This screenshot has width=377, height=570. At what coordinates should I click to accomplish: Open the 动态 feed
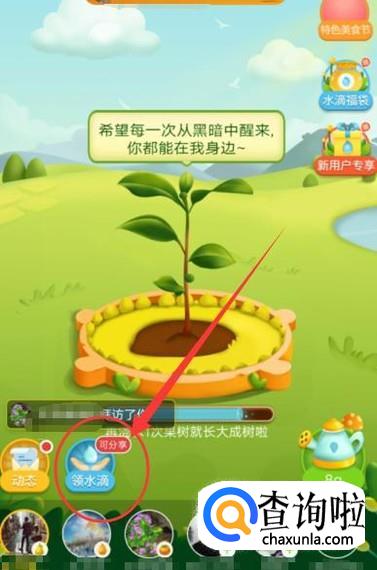tap(25, 466)
